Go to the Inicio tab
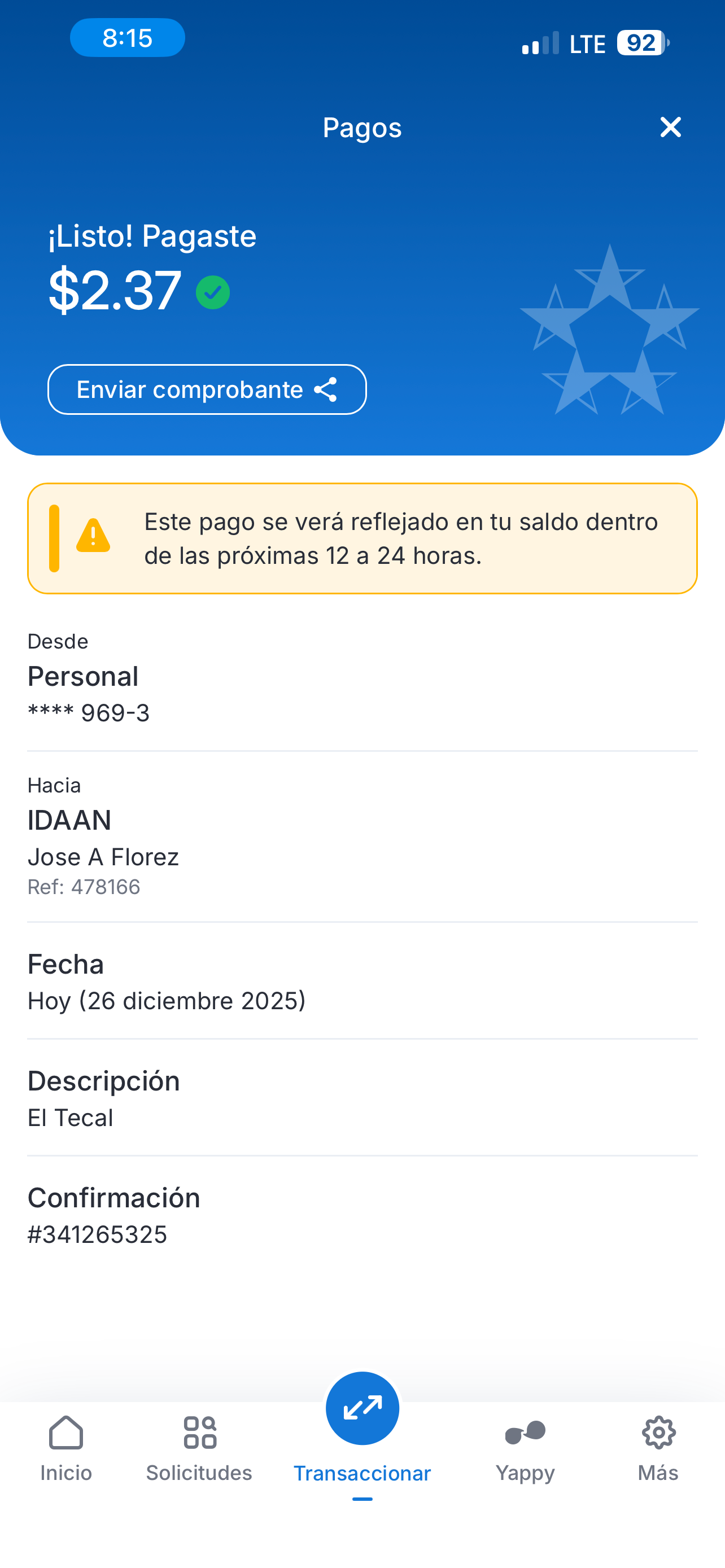The height and width of the screenshot is (1568, 725). (x=65, y=1448)
